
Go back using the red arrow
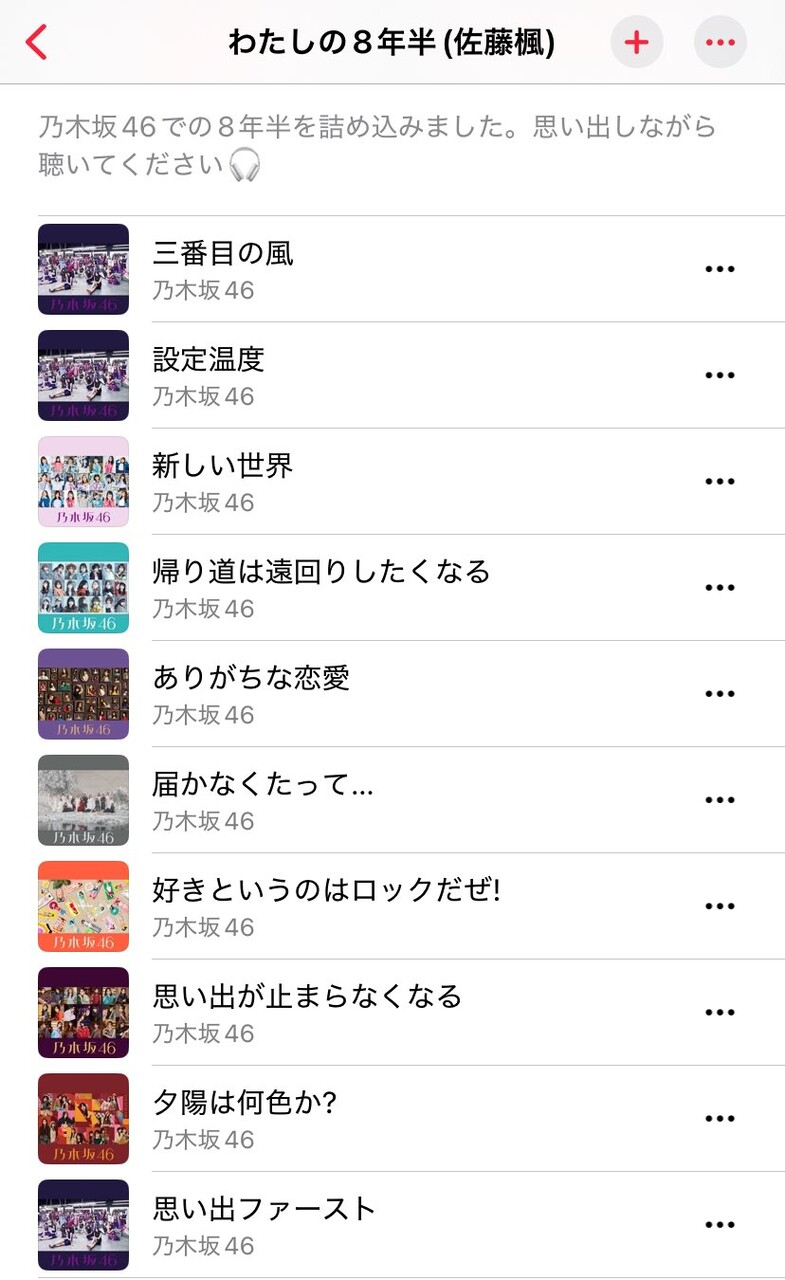37,42
